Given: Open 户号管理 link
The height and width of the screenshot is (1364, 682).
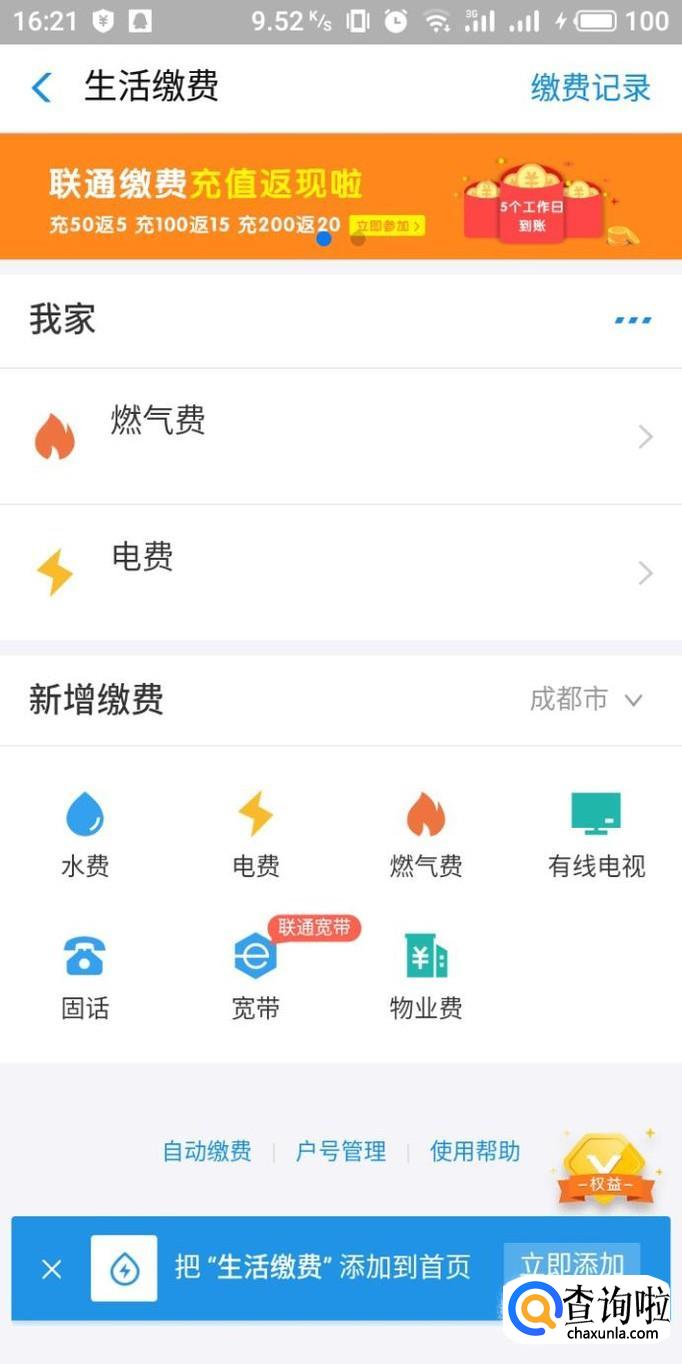Looking at the screenshot, I should point(340,1151).
